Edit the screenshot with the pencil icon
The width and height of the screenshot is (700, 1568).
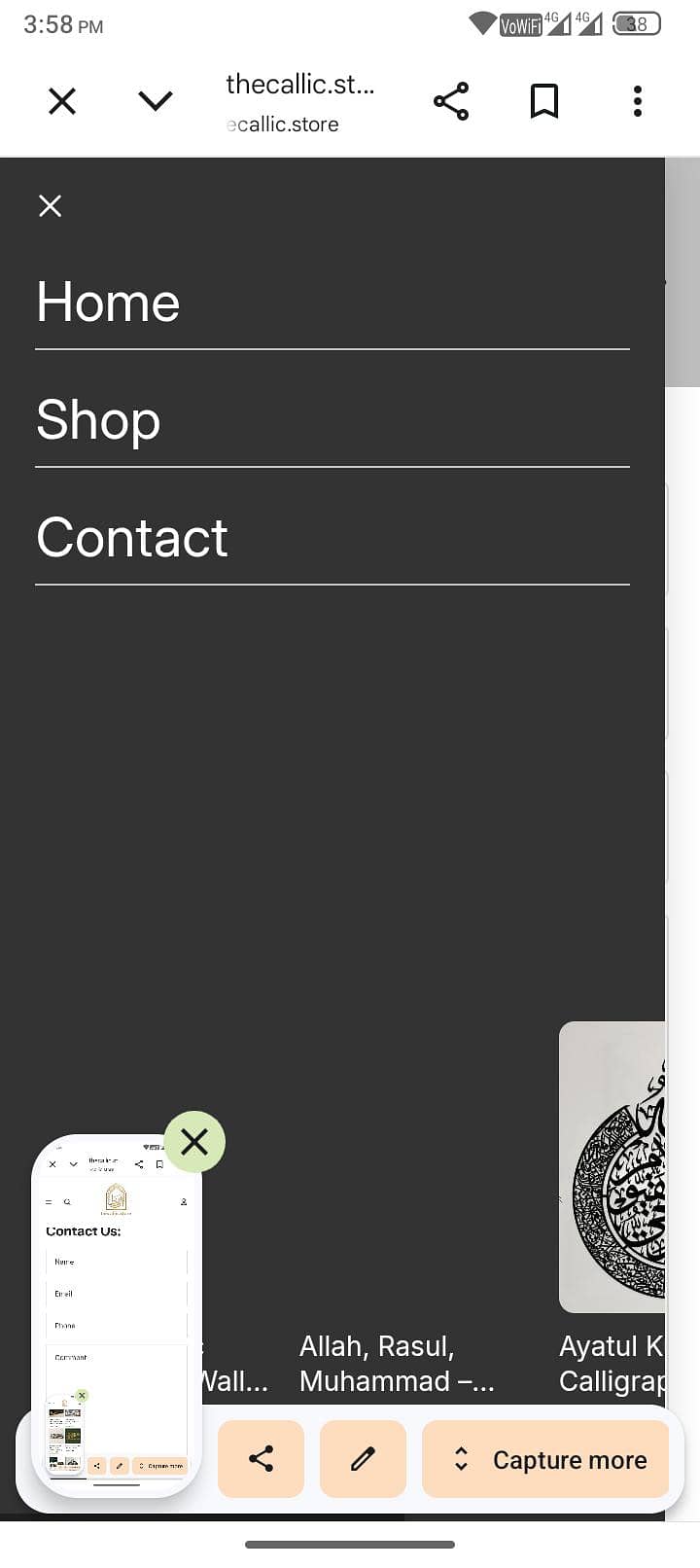(363, 1459)
